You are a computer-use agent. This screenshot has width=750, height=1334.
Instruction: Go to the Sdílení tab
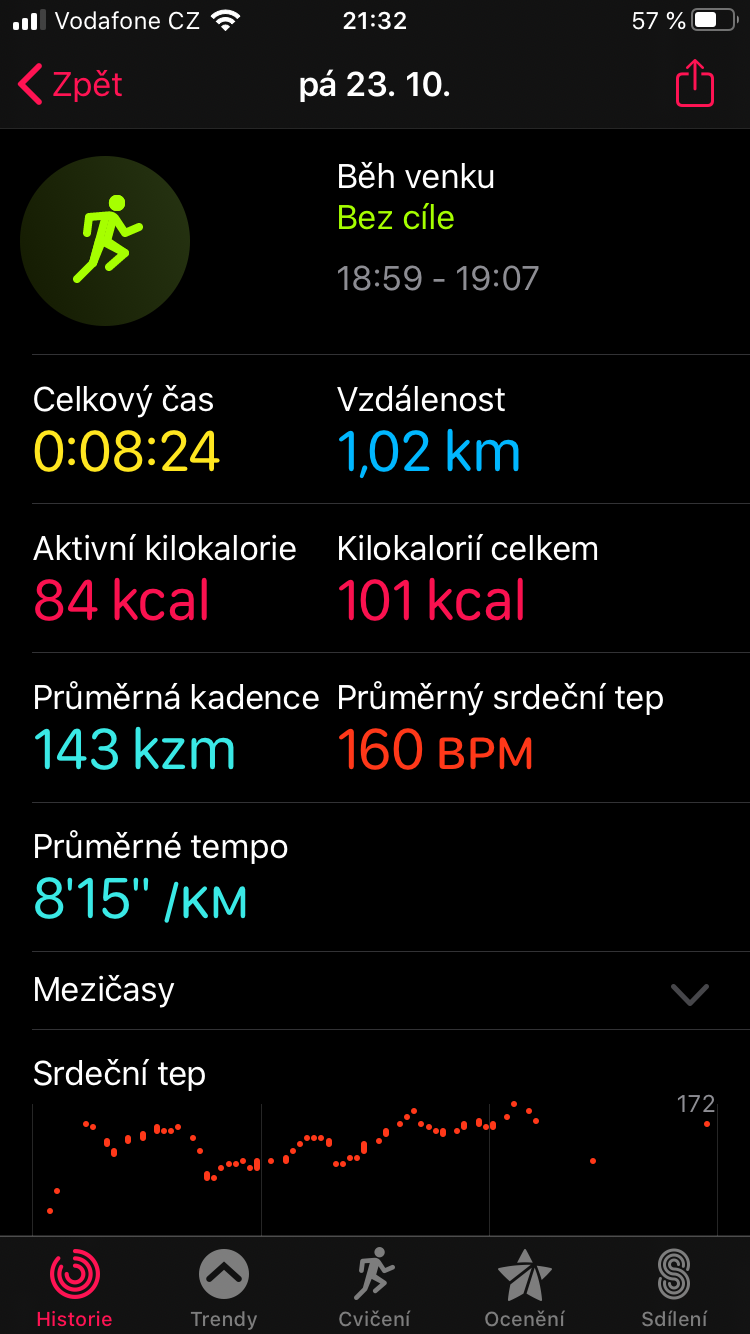coord(675,1287)
